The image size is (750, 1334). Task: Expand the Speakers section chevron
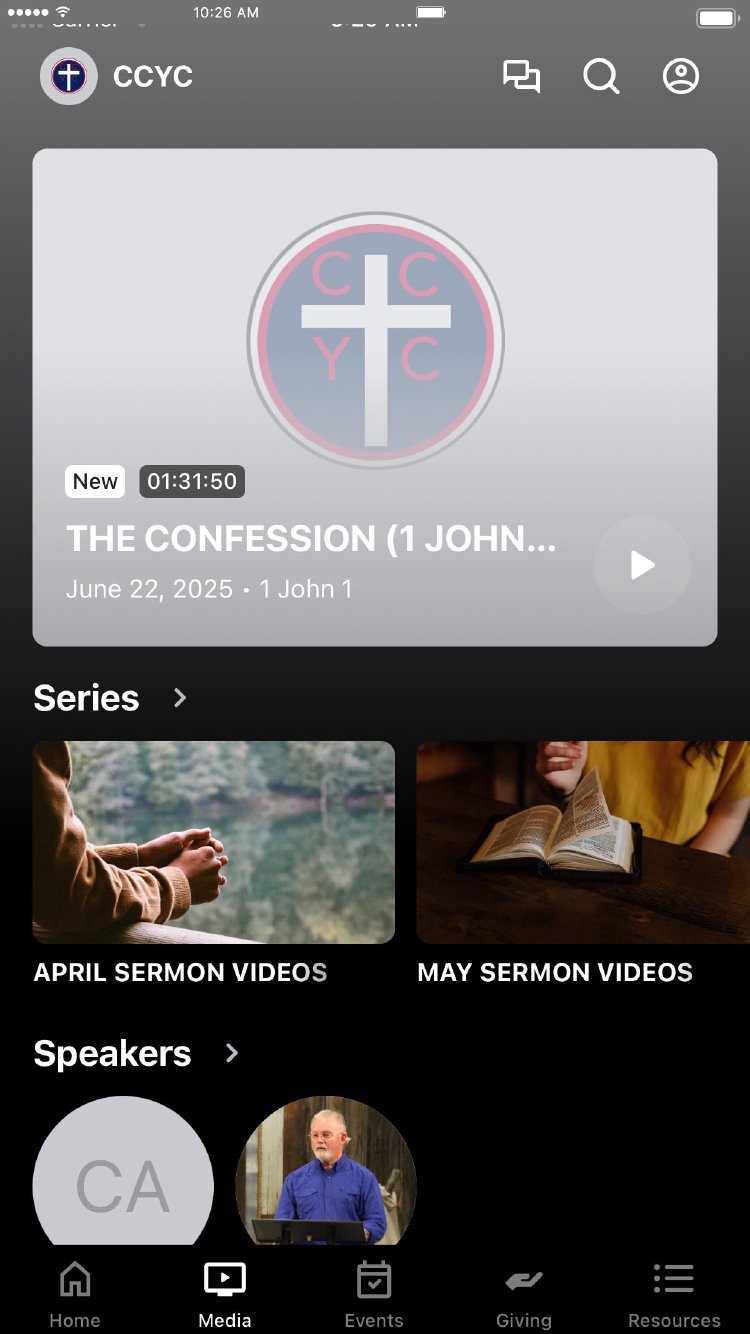(232, 1053)
